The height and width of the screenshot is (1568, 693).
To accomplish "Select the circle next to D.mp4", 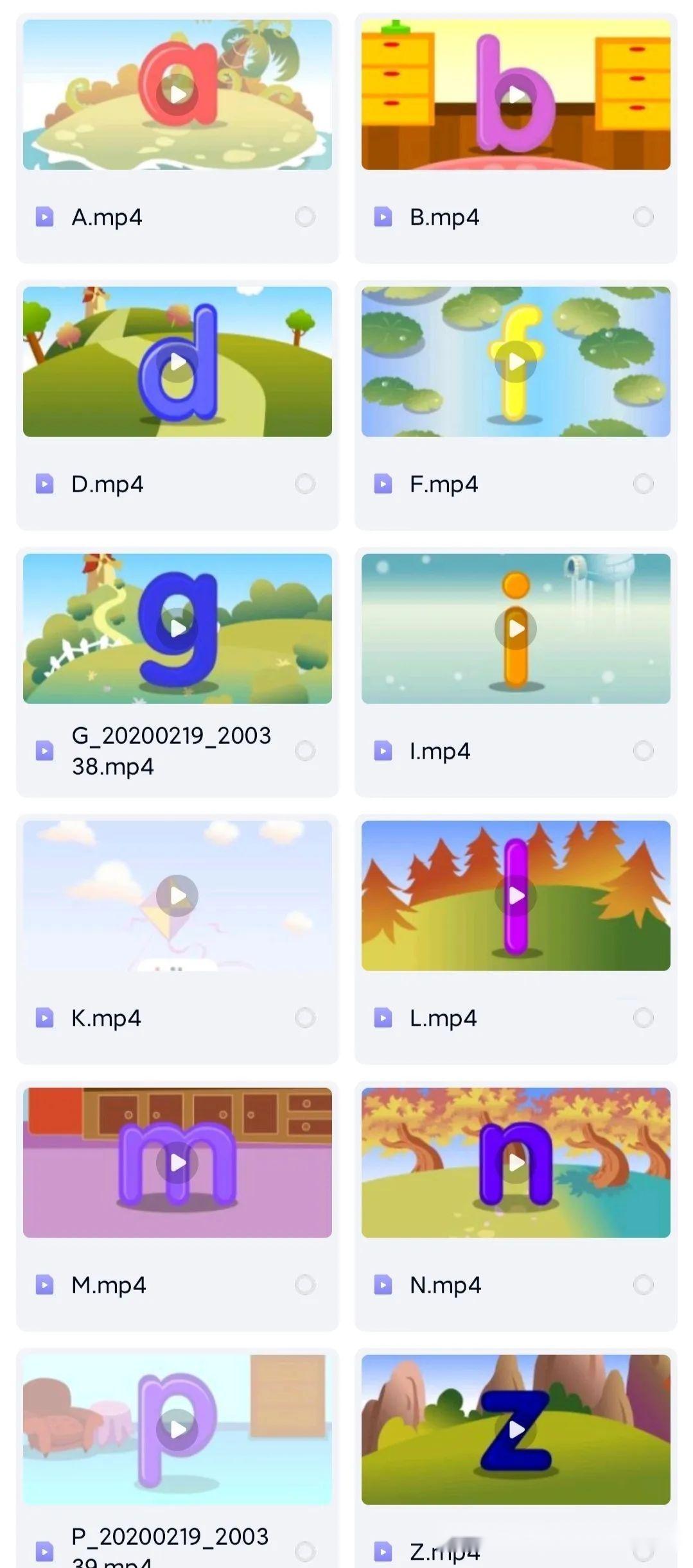I will point(304,485).
